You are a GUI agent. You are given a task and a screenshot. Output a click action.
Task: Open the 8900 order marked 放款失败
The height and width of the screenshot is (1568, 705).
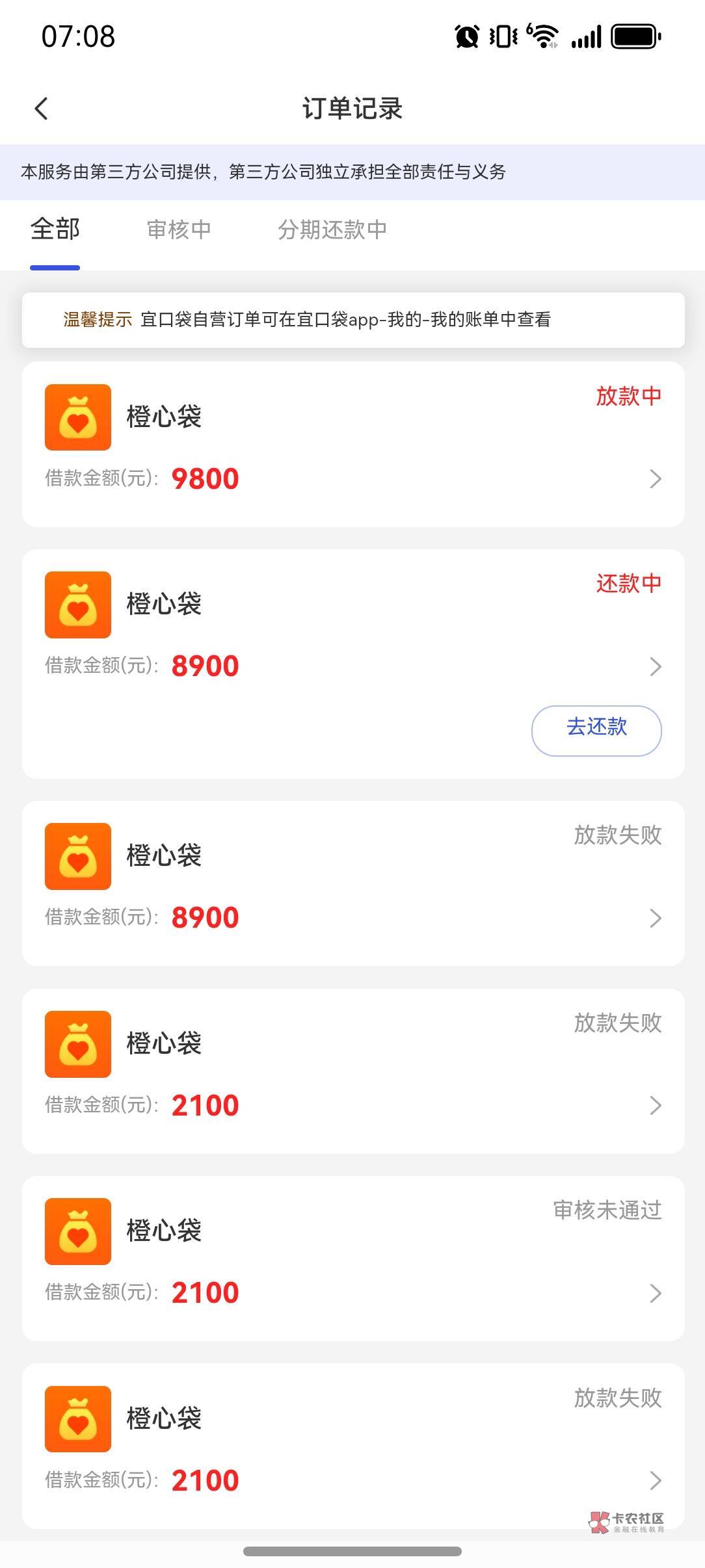353,883
